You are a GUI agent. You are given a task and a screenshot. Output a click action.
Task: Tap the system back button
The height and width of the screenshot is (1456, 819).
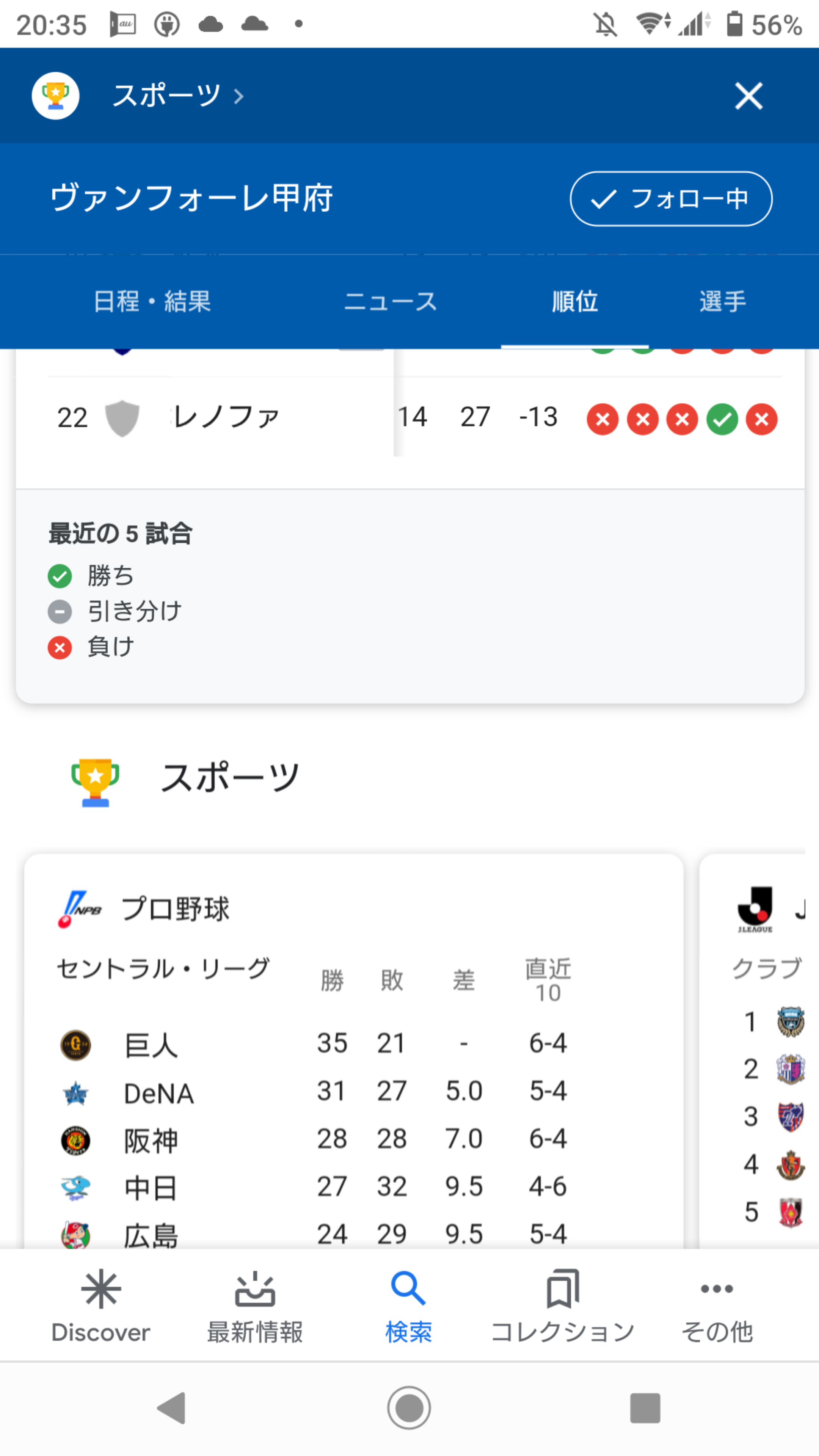pos(171,1408)
